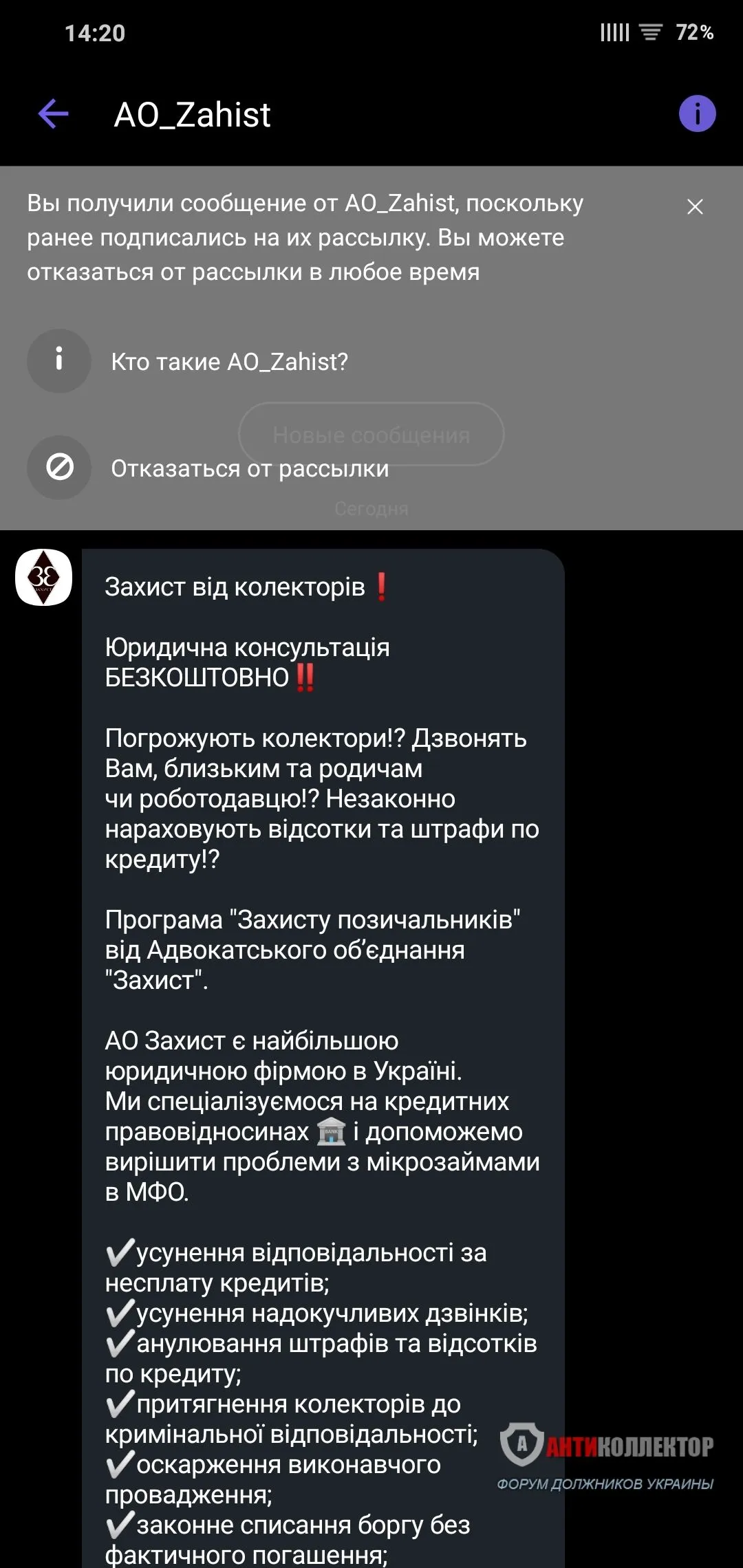Screen dimensions: 743x1568
Task: Select 'Отказаться от рассылки' option
Action: click(x=249, y=468)
